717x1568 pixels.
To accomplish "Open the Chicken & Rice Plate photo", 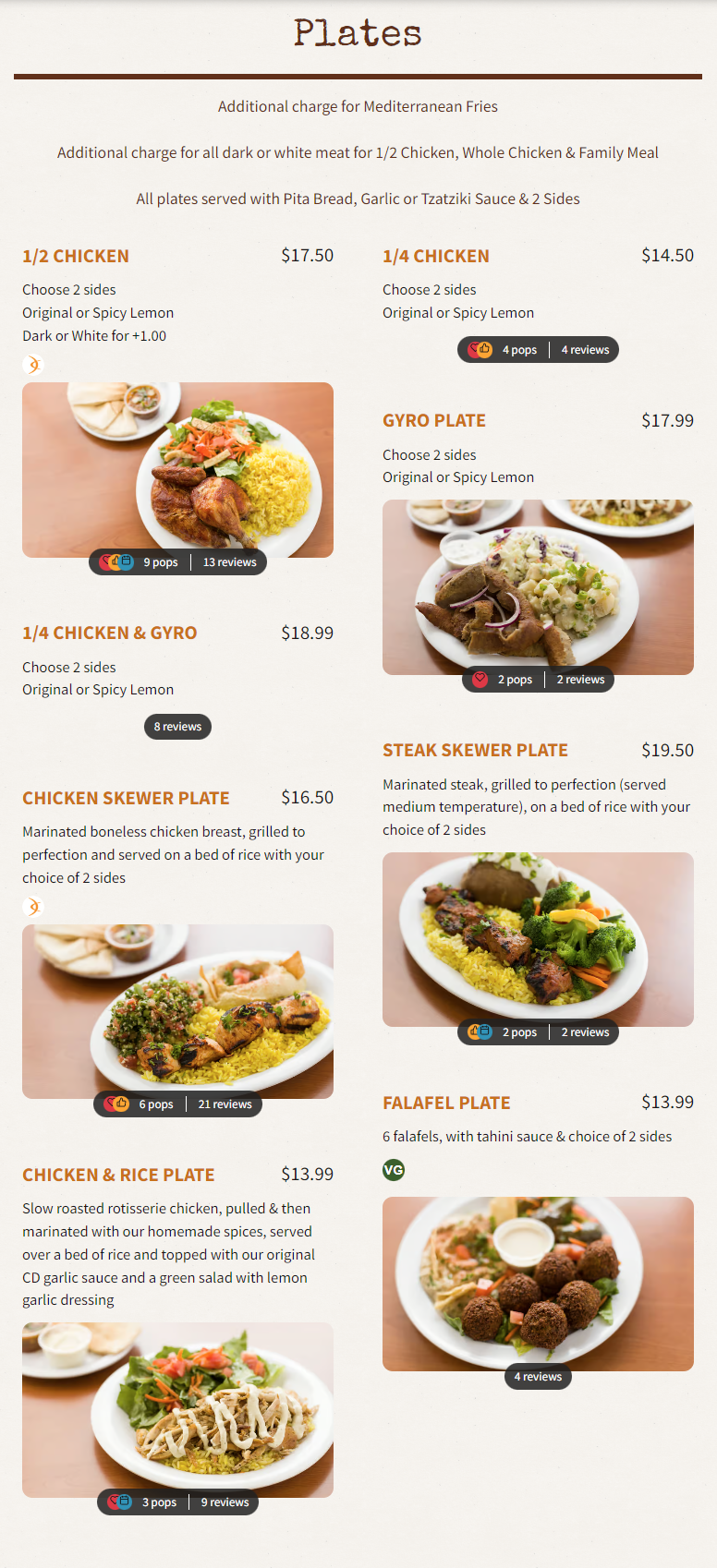I will [177, 1410].
